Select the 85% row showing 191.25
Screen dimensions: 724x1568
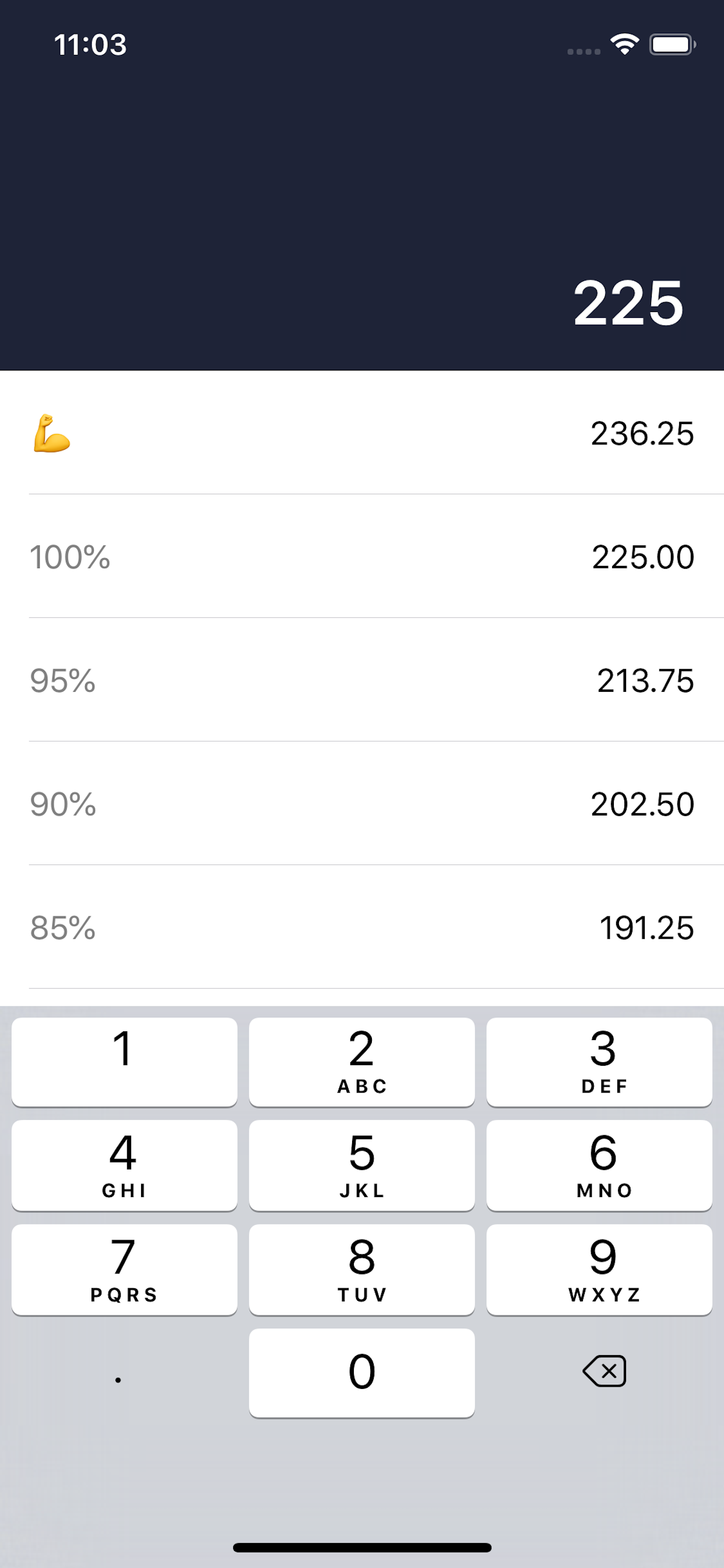coord(362,928)
